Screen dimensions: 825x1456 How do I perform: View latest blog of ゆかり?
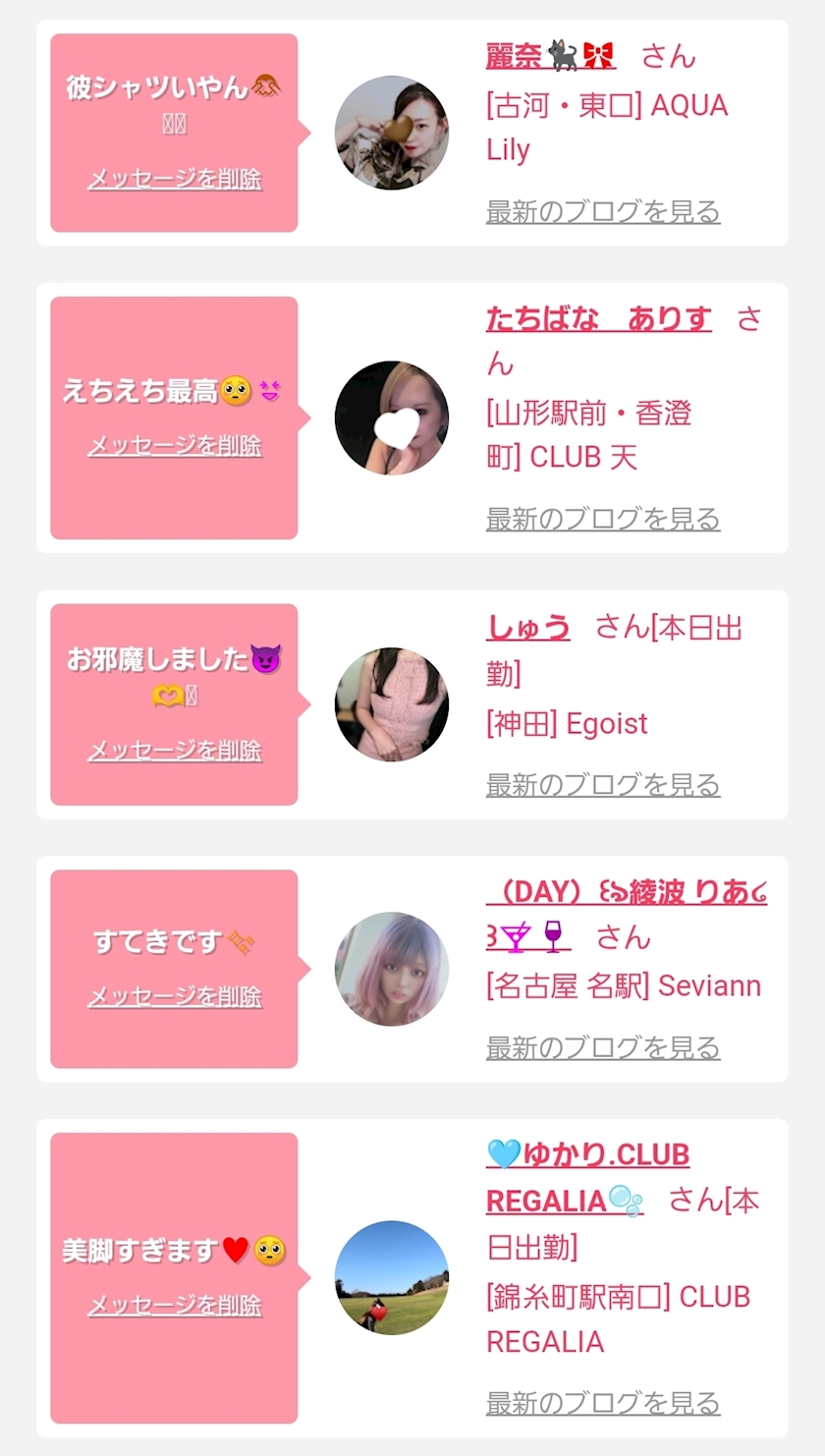pos(603,1403)
